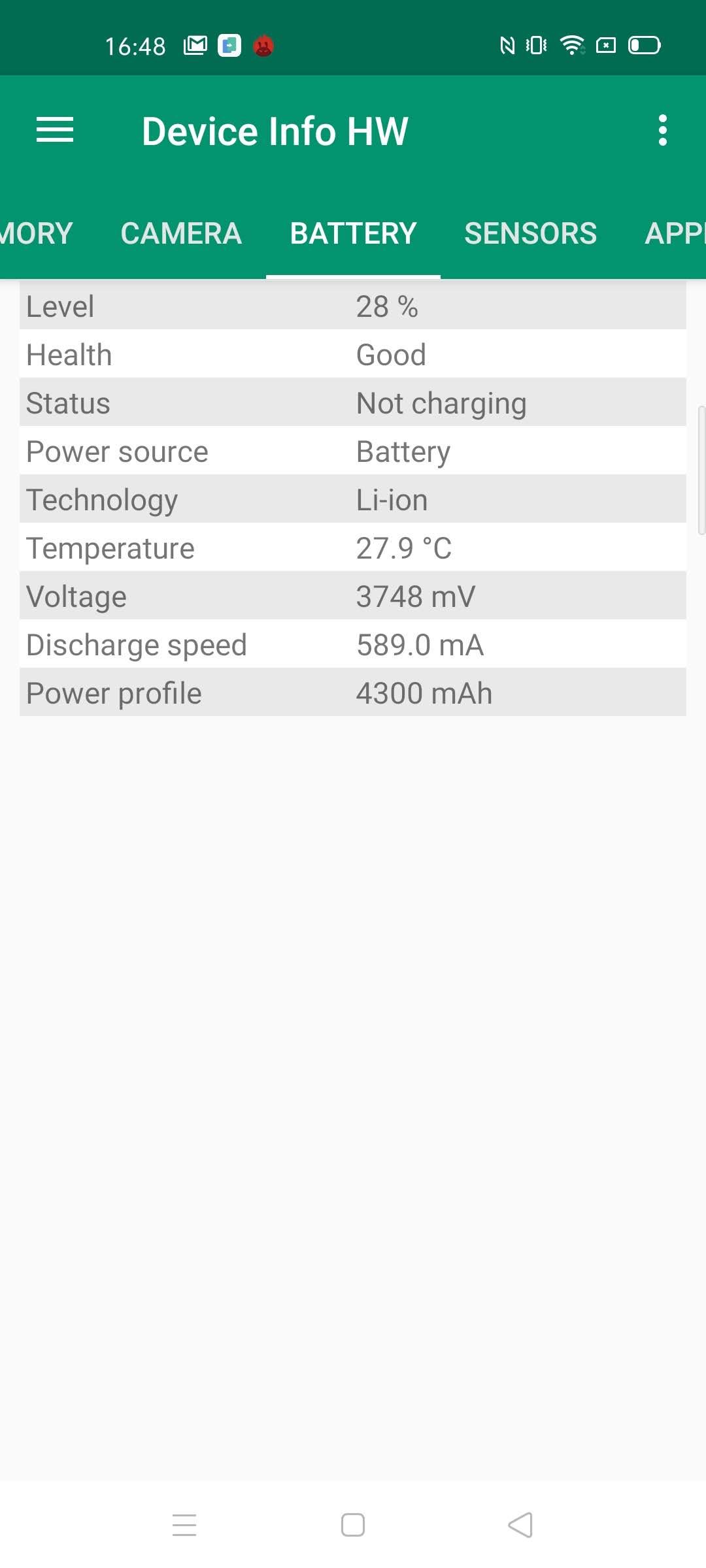
Task: Open the hamburger navigation drawer
Action: click(x=55, y=130)
